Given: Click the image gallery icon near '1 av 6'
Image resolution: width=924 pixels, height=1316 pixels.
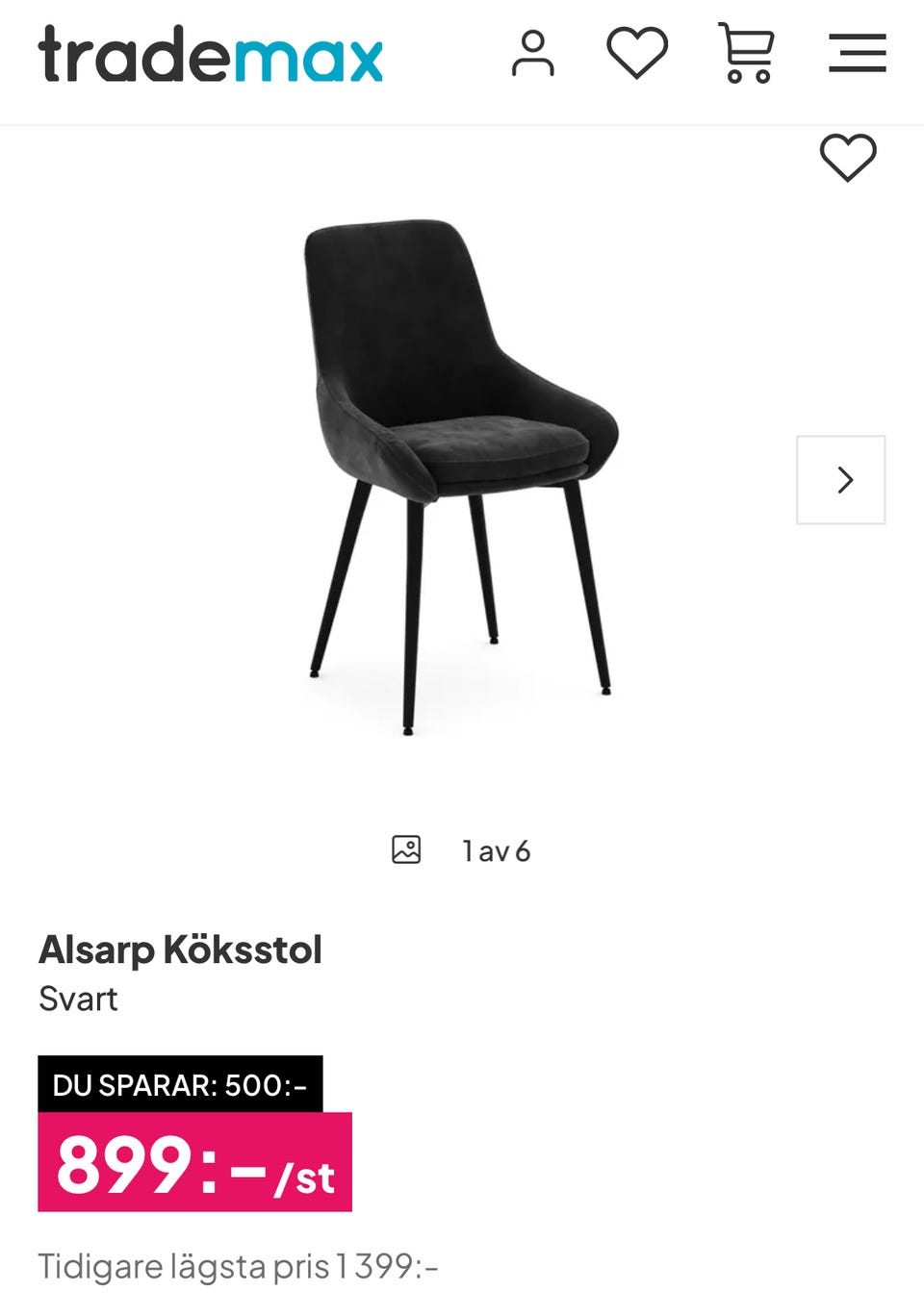Looking at the screenshot, I should [x=408, y=849].
